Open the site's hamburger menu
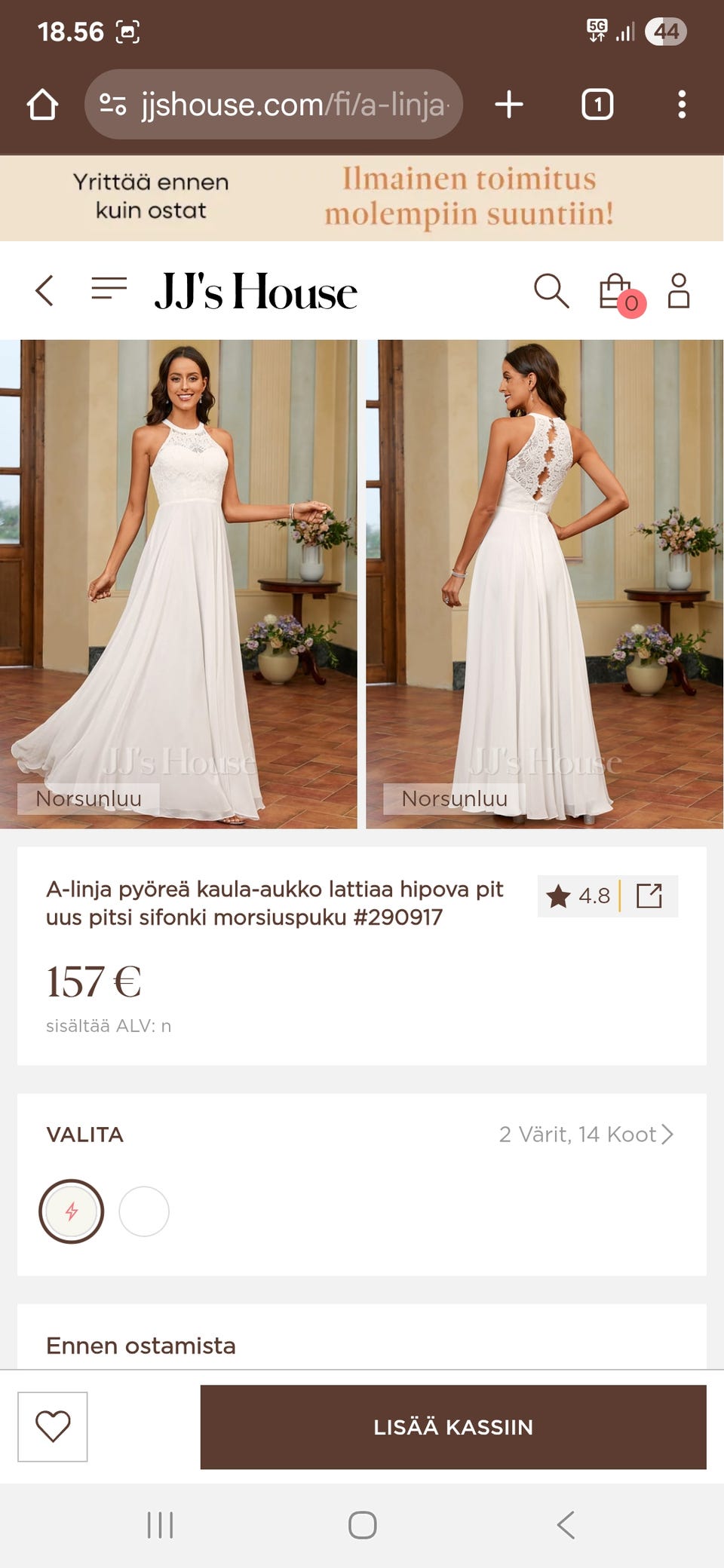Screen dimensions: 724x1568 (109, 289)
